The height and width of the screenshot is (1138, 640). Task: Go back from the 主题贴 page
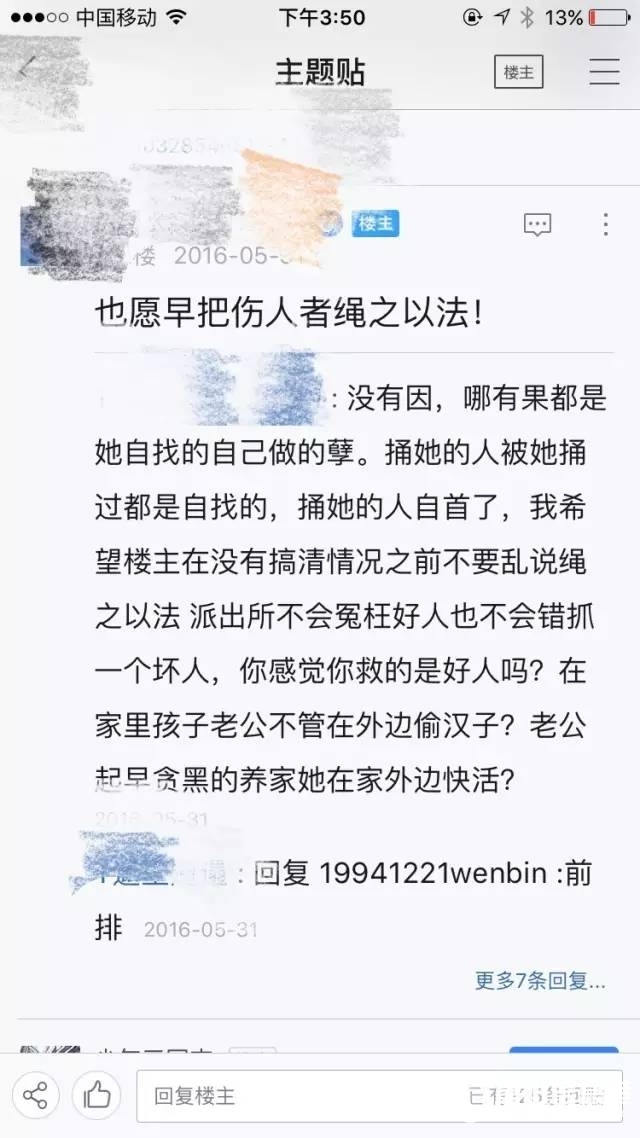click(x=28, y=71)
